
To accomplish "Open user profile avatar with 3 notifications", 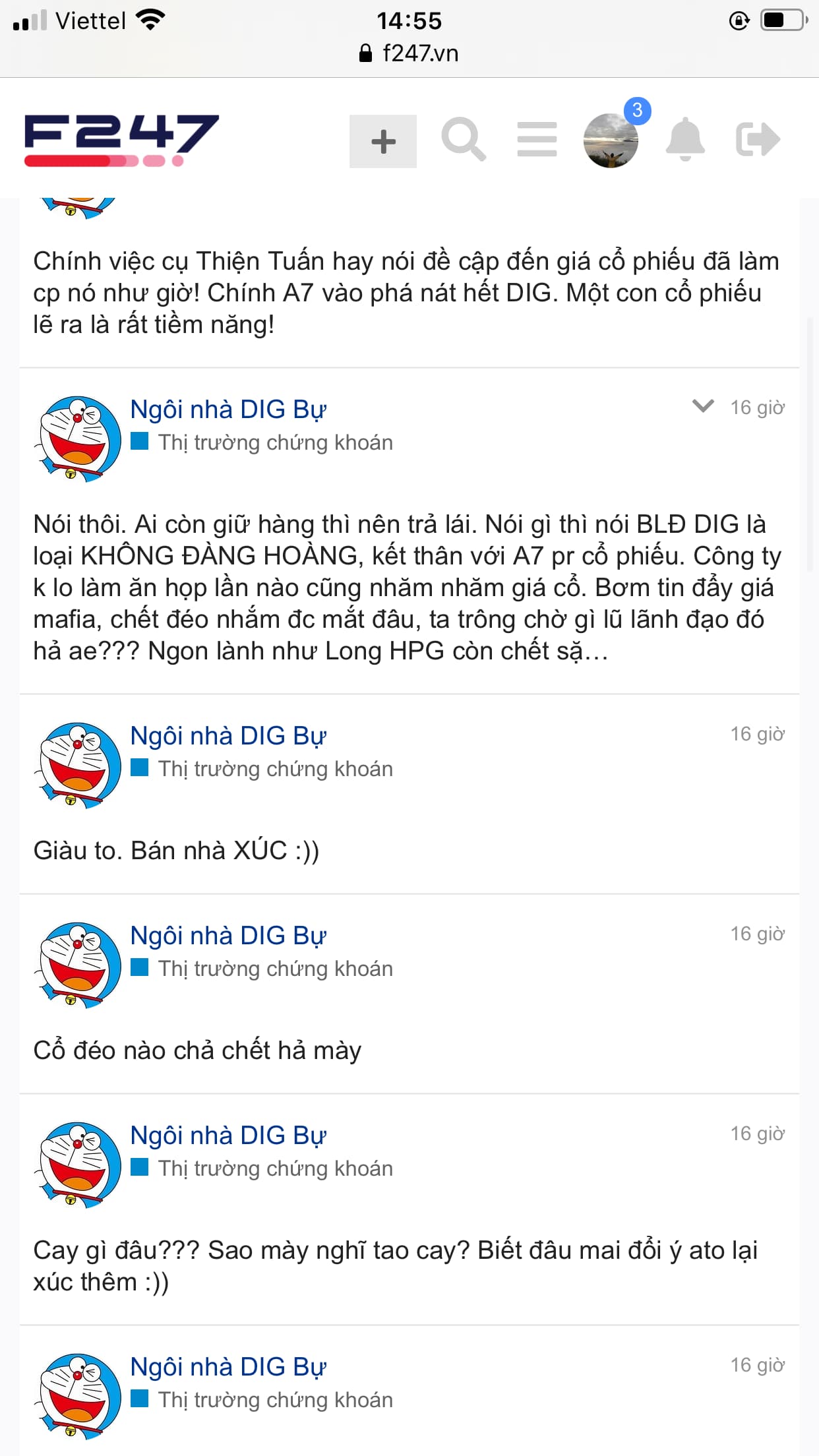I will 611,140.
